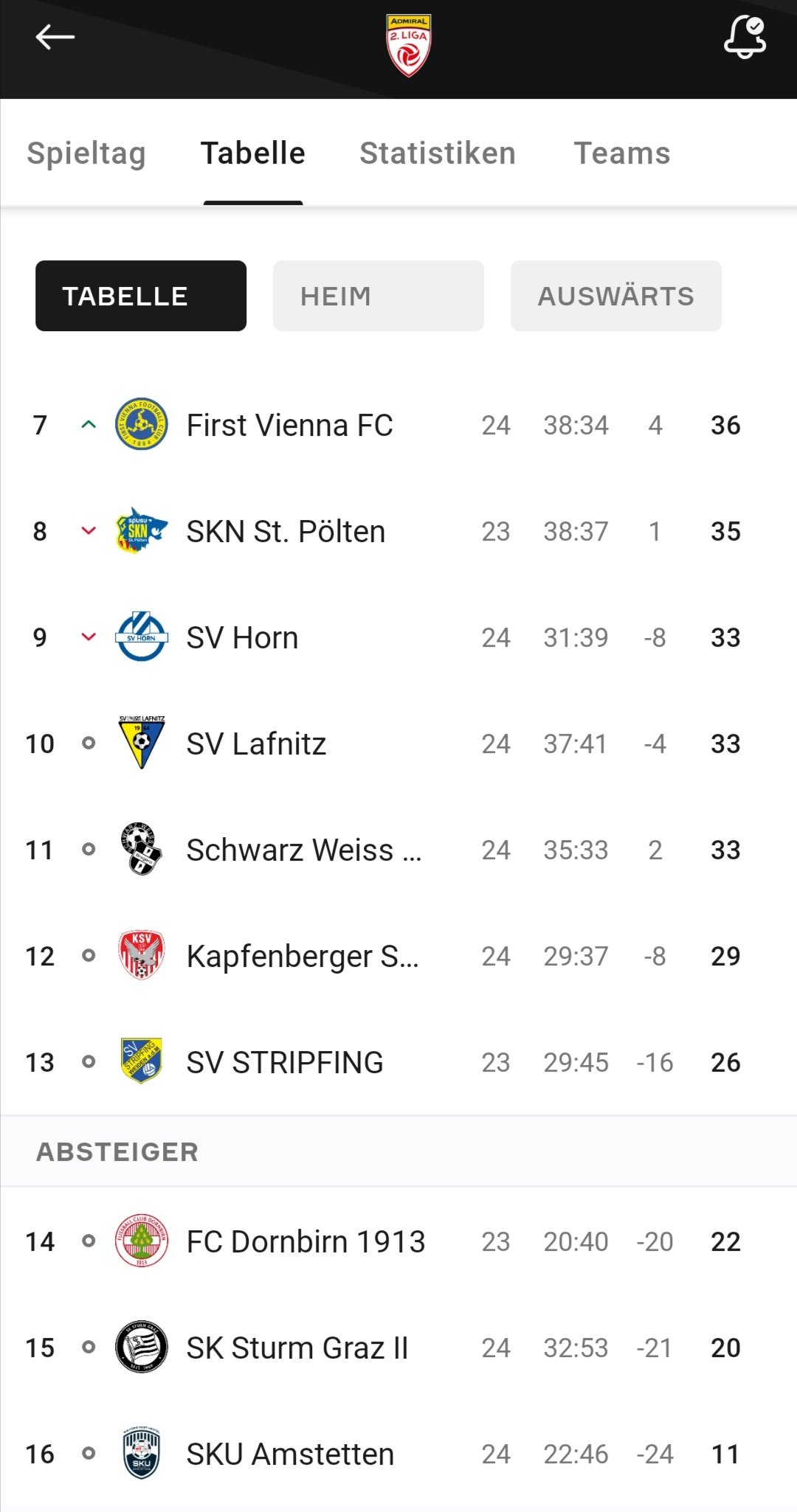Switch to the Teams tab
Screen dimensions: 797x1512
[622, 153]
